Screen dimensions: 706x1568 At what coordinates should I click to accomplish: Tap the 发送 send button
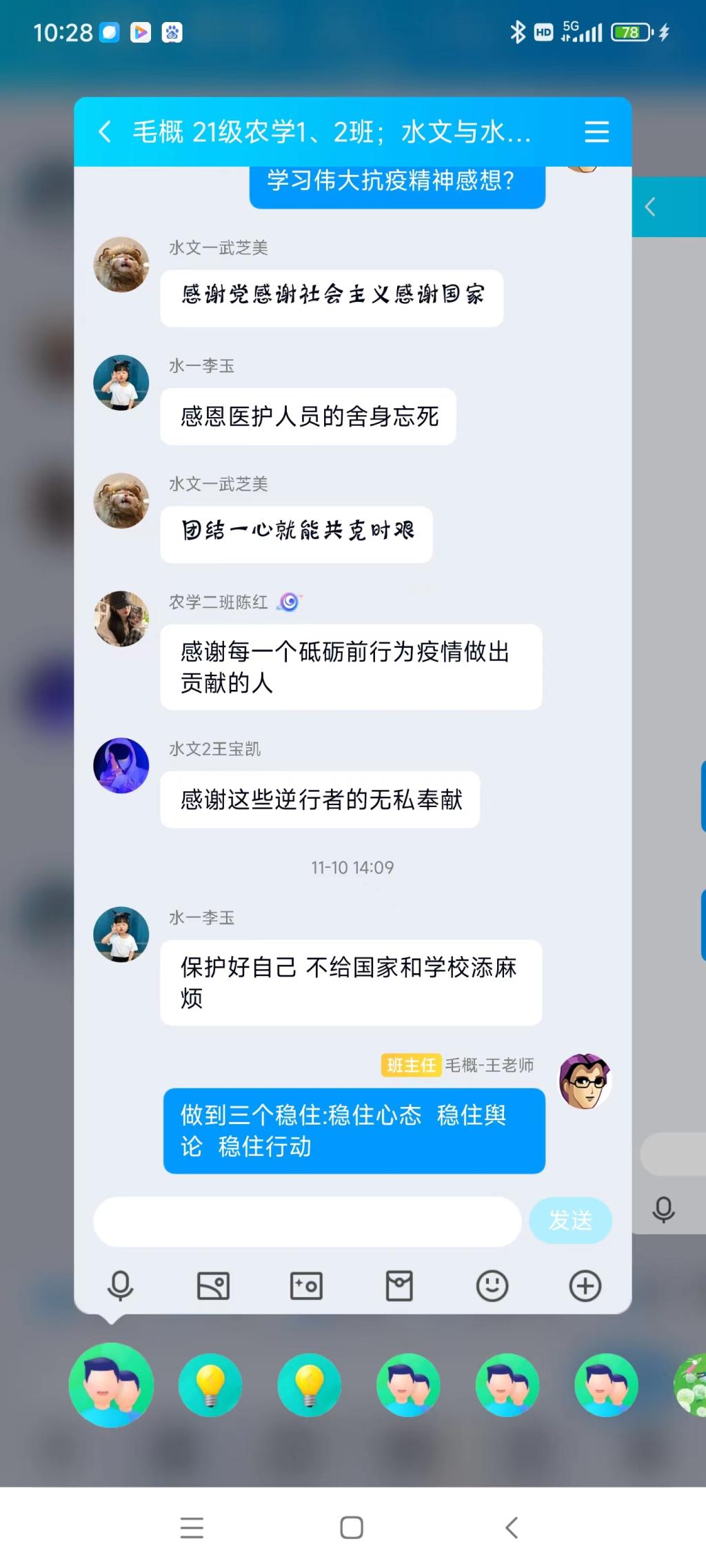[570, 1221]
